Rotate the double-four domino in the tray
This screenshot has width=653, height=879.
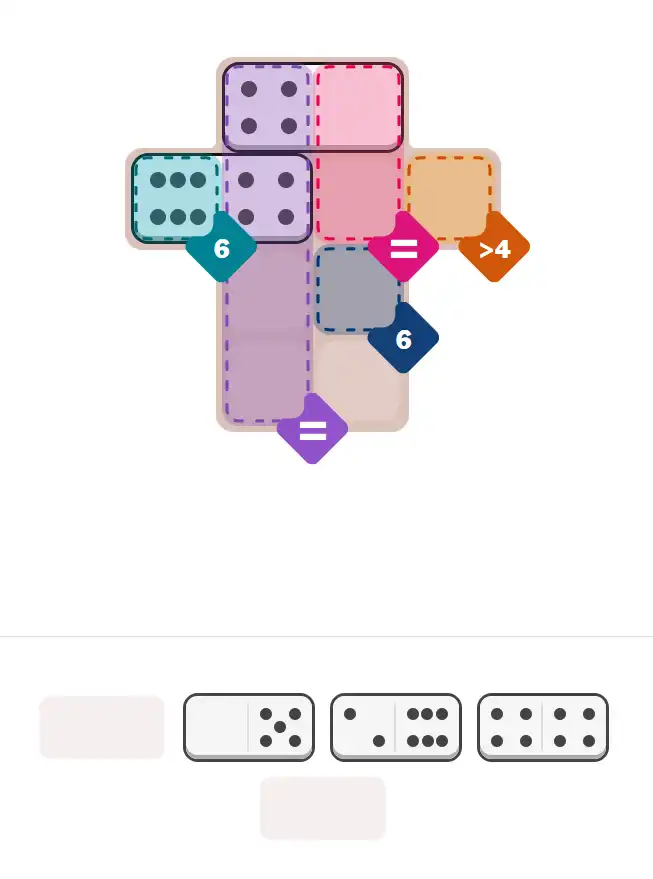click(543, 727)
